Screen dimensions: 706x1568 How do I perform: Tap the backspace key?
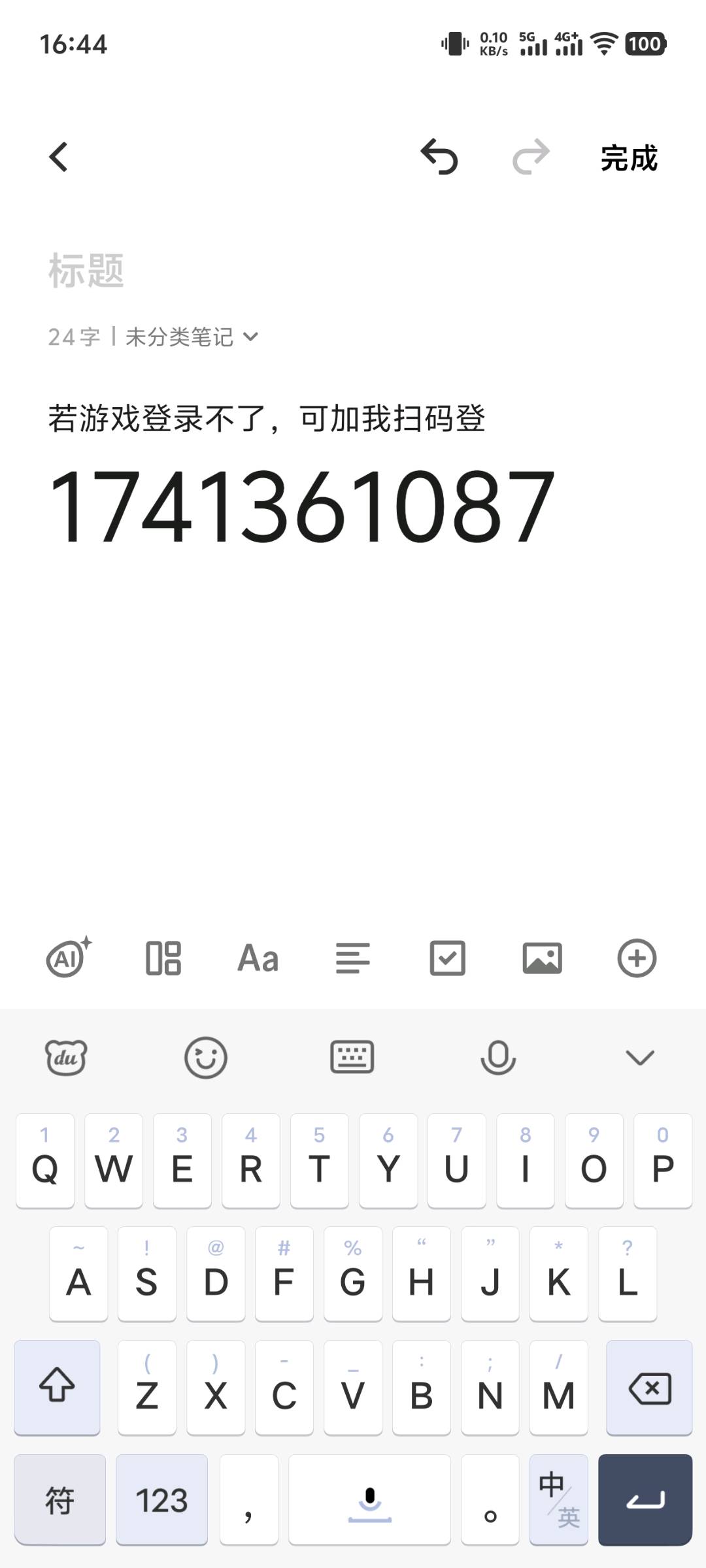(x=649, y=1388)
